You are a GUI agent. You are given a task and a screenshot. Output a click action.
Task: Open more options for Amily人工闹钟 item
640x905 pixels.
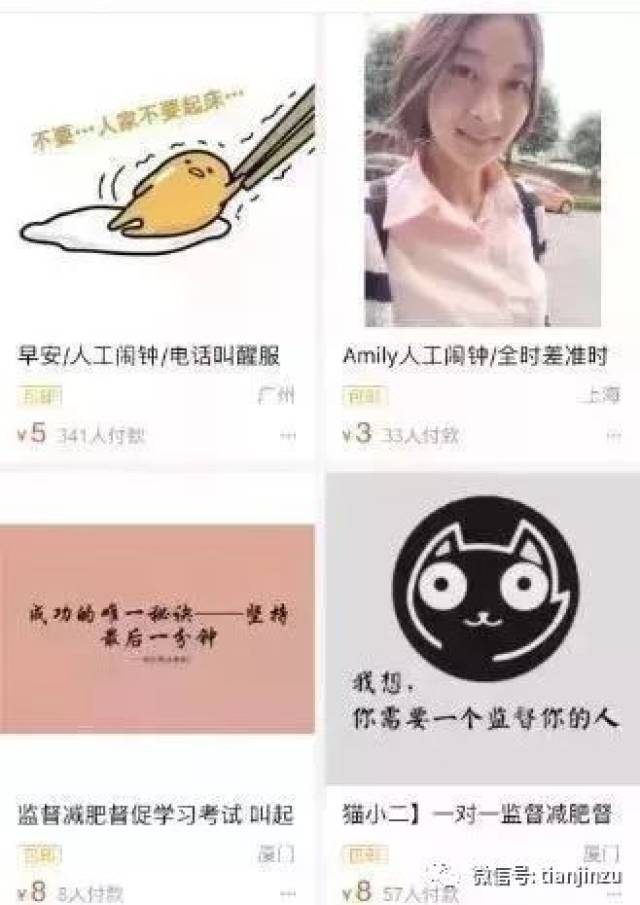click(614, 436)
